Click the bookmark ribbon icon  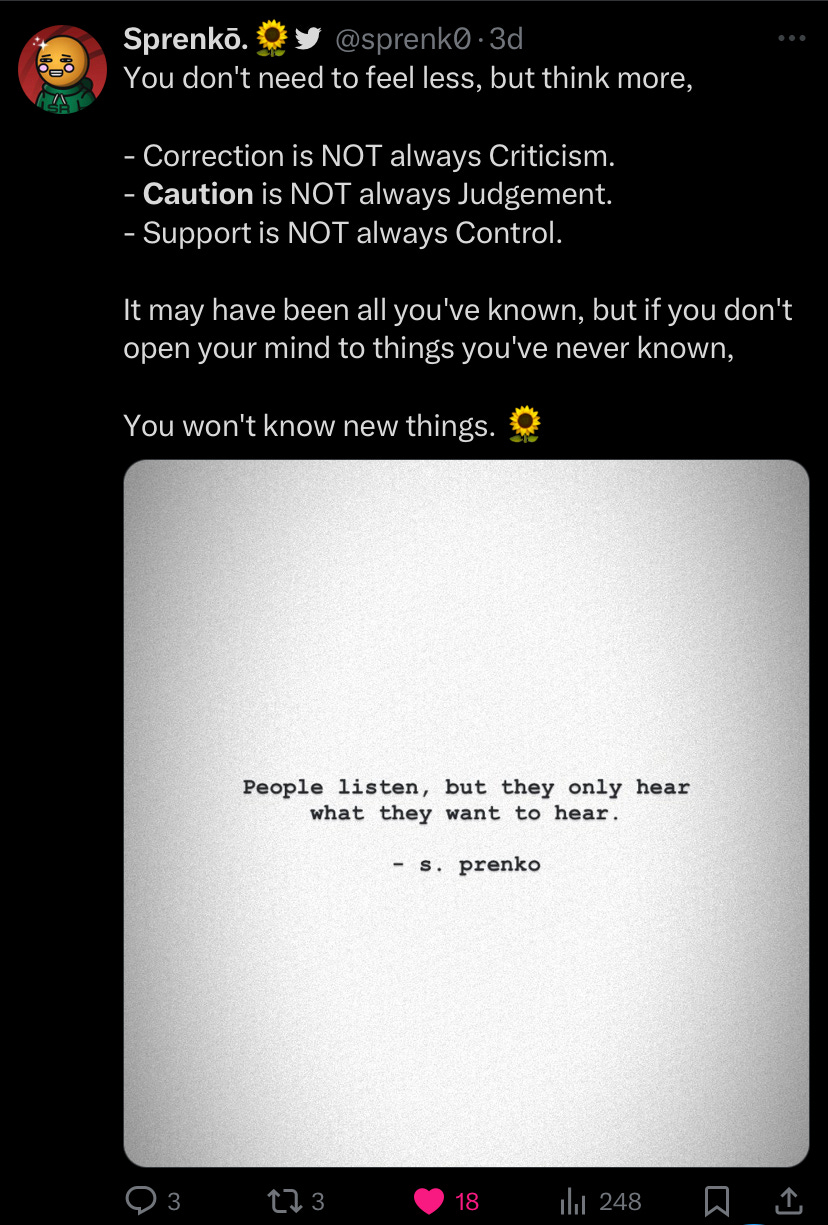tap(718, 1199)
